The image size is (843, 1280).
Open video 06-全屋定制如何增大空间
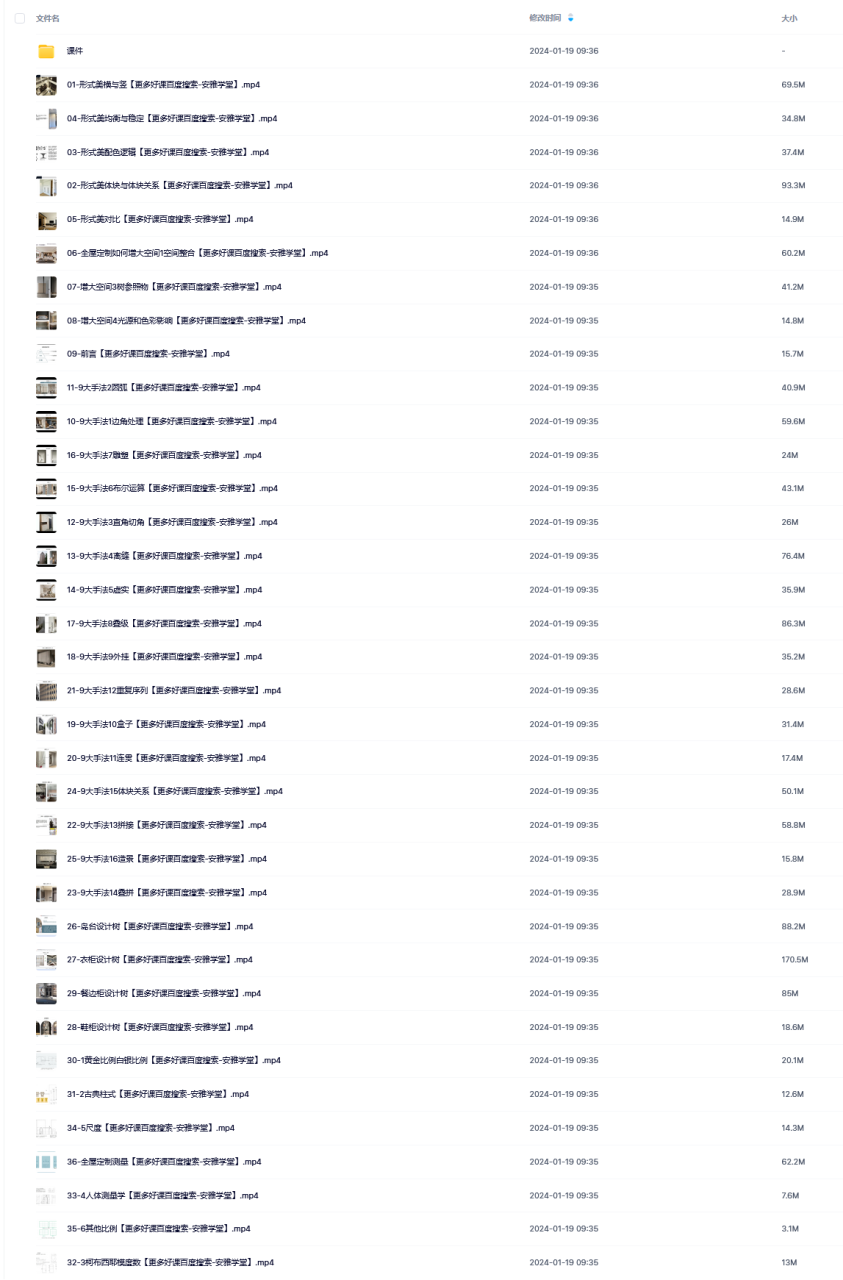(197, 253)
